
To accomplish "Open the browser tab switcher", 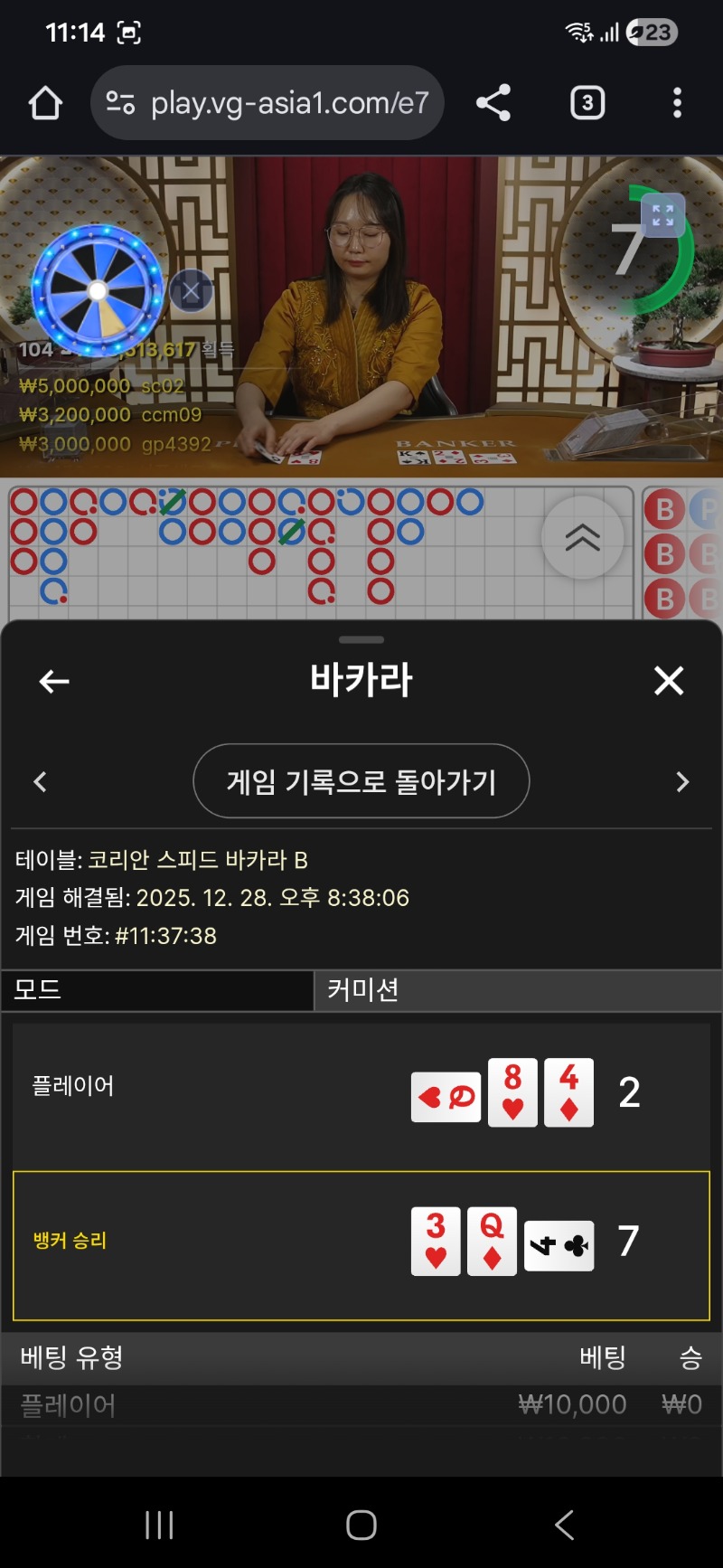I will coord(587,103).
